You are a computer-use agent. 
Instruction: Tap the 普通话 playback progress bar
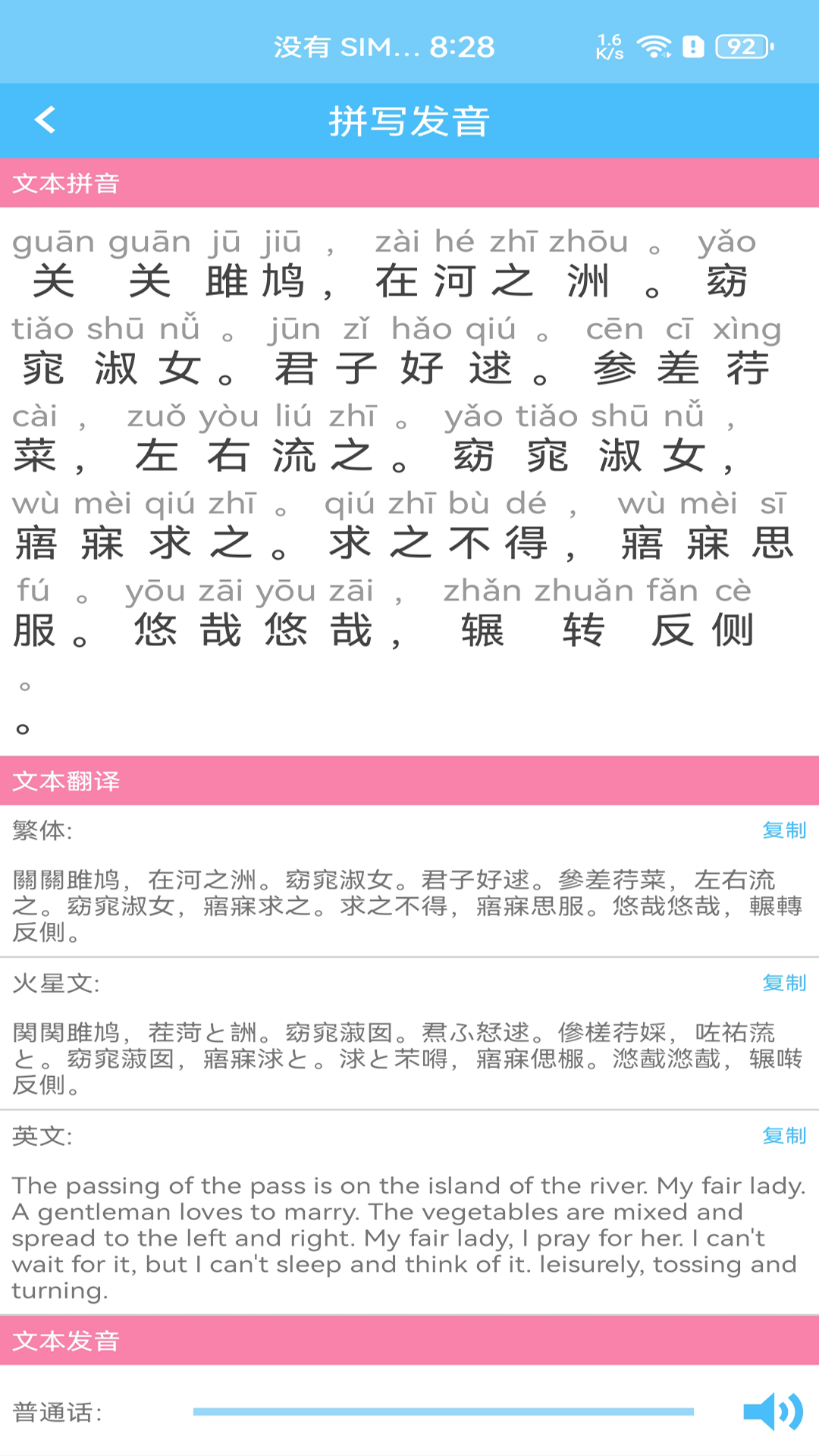point(443,1411)
